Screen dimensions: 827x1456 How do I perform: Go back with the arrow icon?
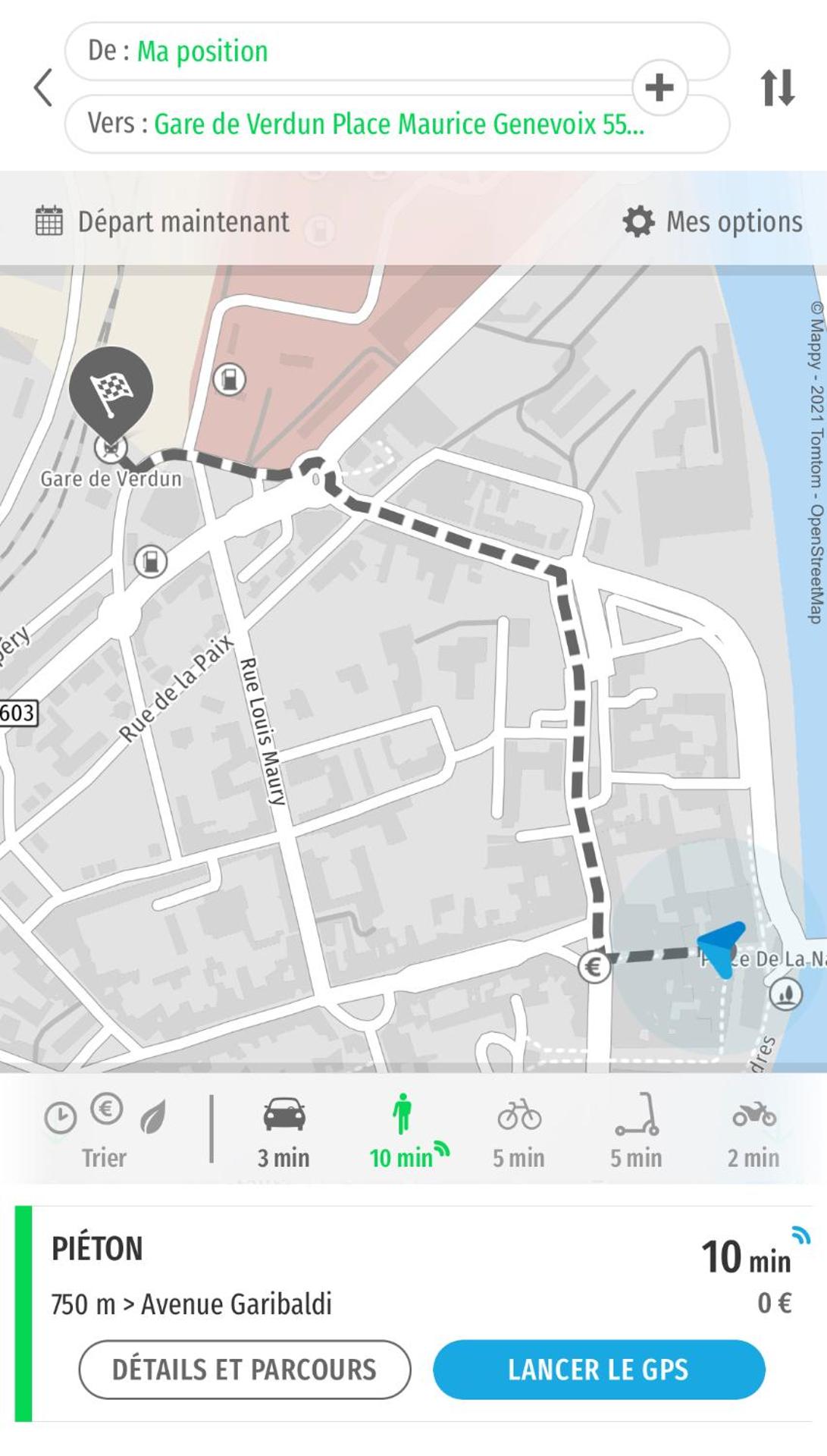click(43, 87)
